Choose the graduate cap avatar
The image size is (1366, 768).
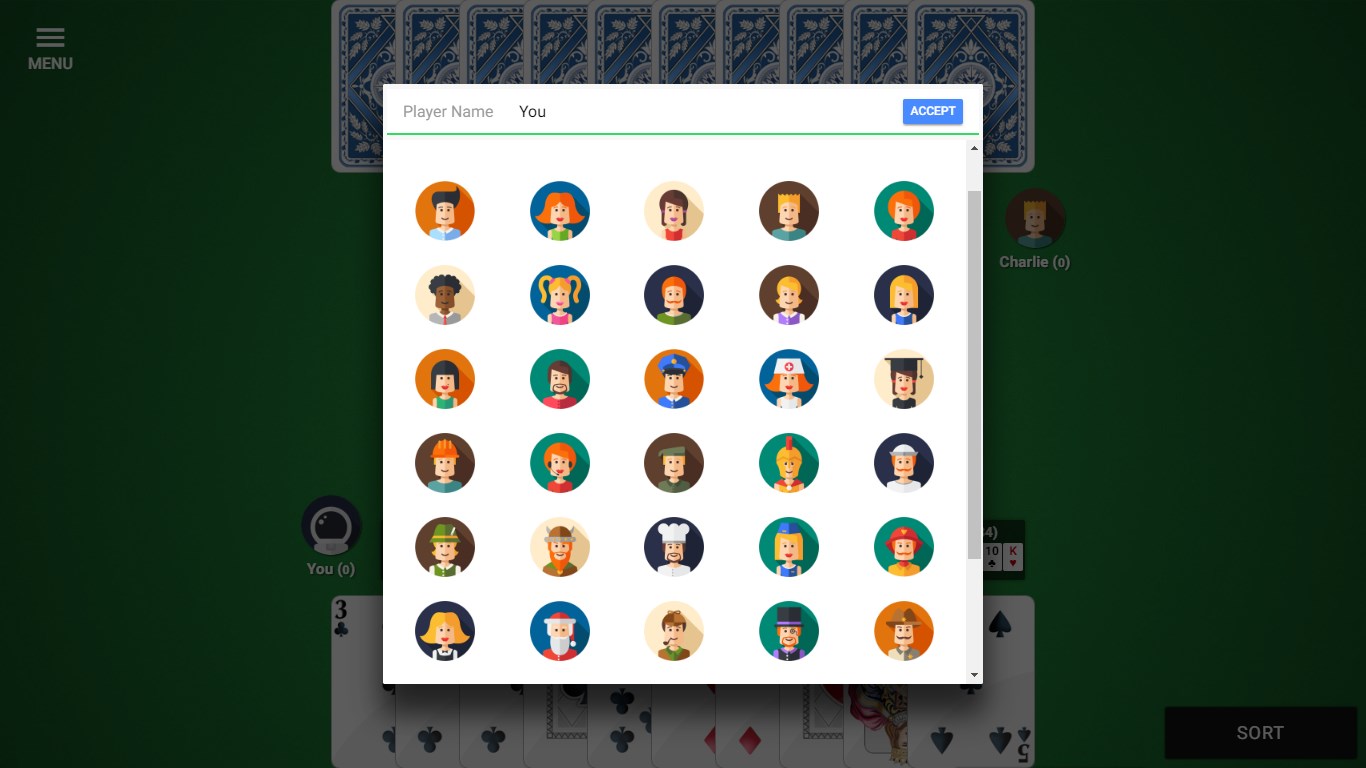tap(904, 379)
